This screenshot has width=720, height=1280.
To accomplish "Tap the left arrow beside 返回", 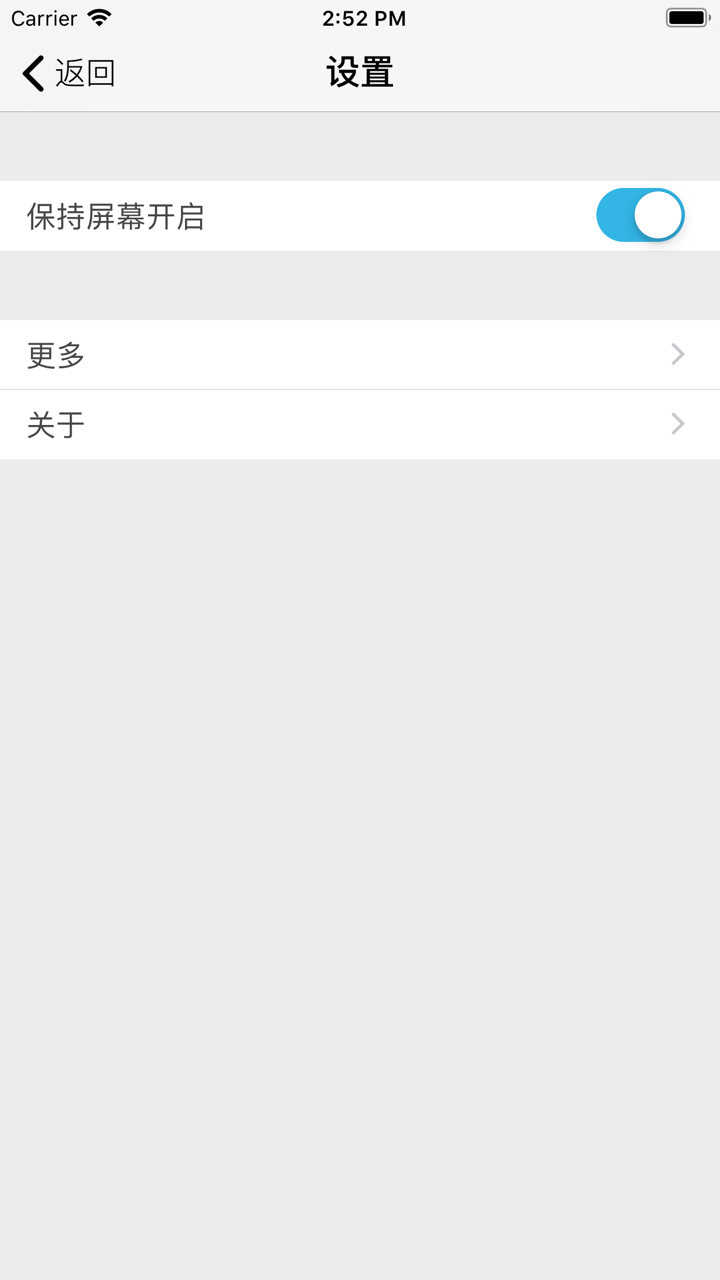I will click(31, 73).
